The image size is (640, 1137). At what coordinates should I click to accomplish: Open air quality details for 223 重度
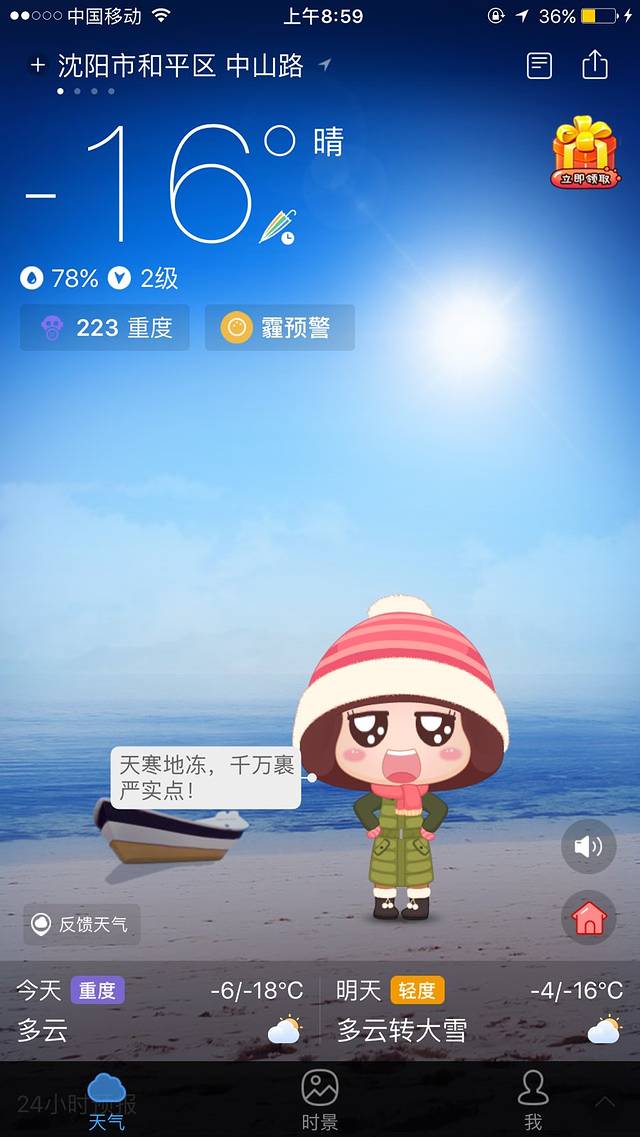pyautogui.click(x=105, y=328)
